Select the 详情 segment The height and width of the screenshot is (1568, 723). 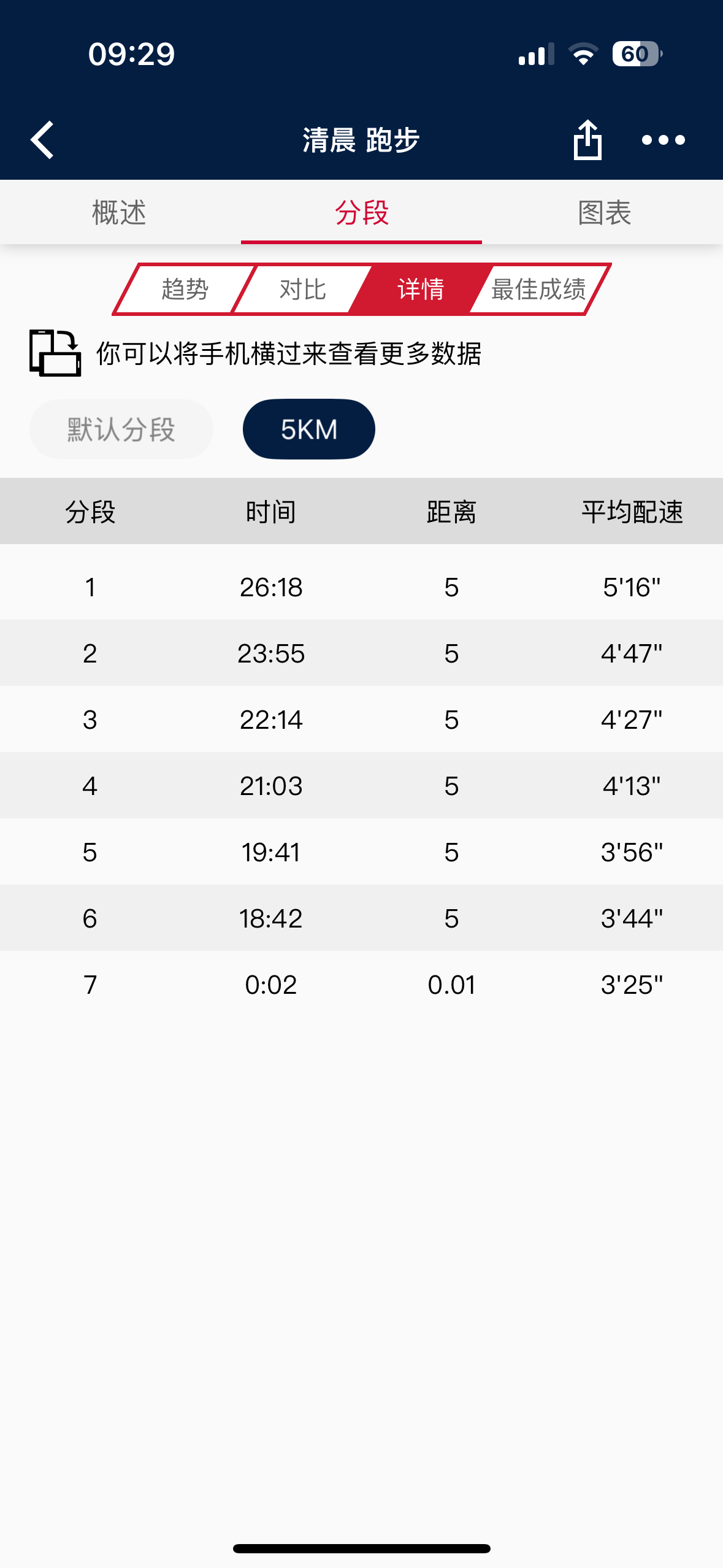(421, 289)
